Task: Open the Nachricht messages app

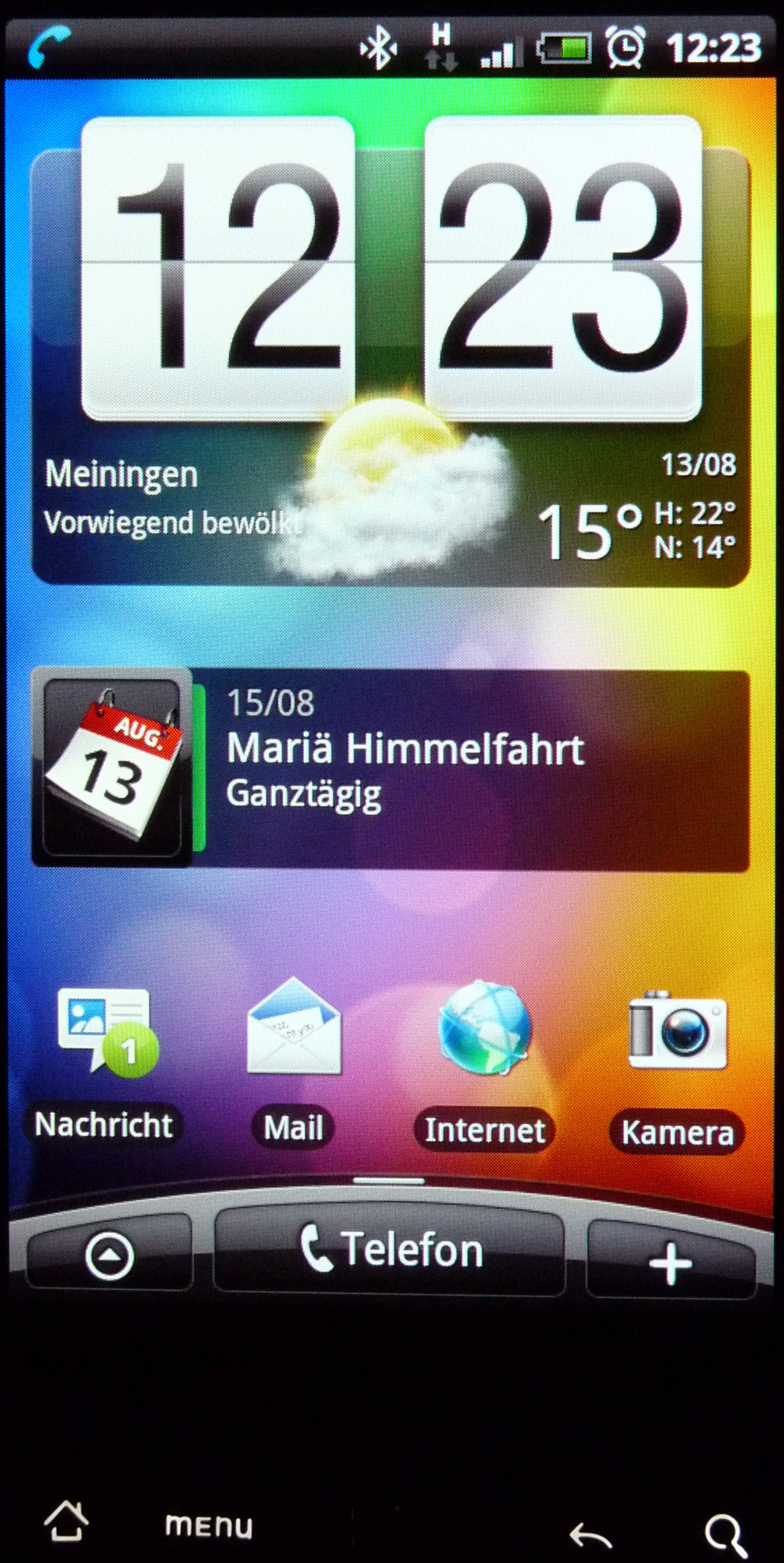Action: coord(103,1065)
